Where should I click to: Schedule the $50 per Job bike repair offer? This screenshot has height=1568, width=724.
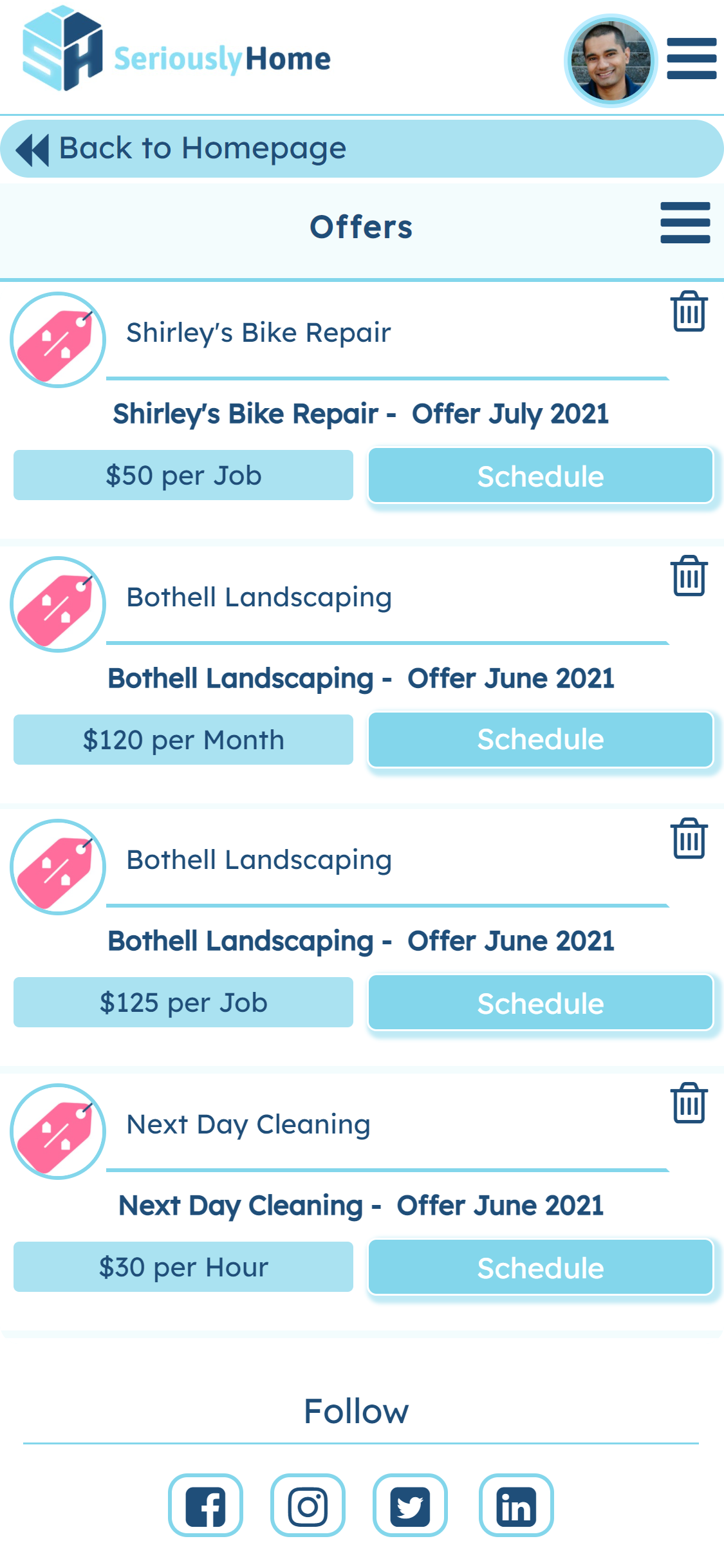(540, 476)
